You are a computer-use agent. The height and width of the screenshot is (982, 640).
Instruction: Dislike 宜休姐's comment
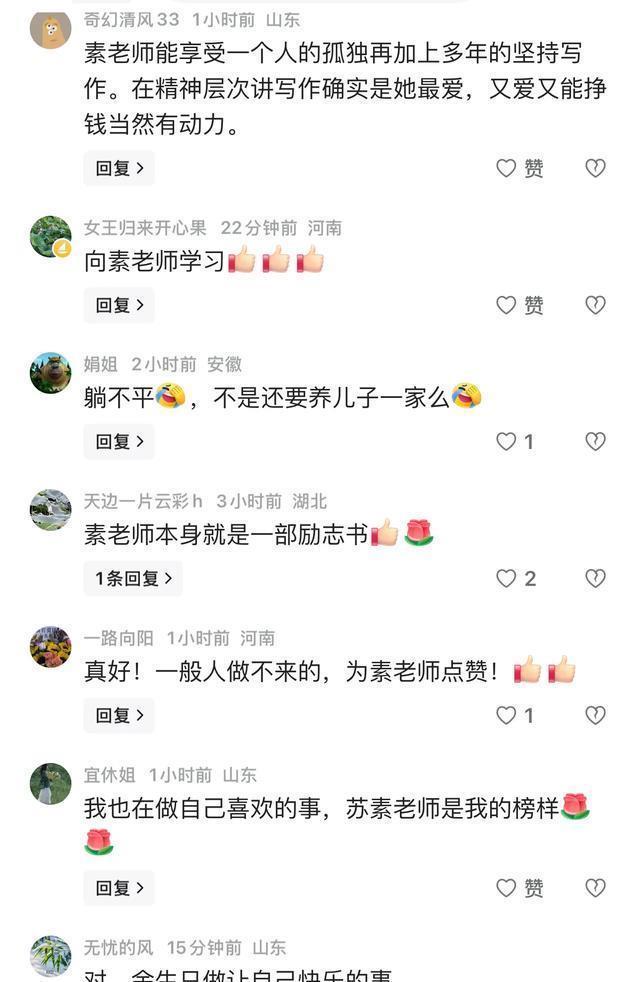point(595,888)
